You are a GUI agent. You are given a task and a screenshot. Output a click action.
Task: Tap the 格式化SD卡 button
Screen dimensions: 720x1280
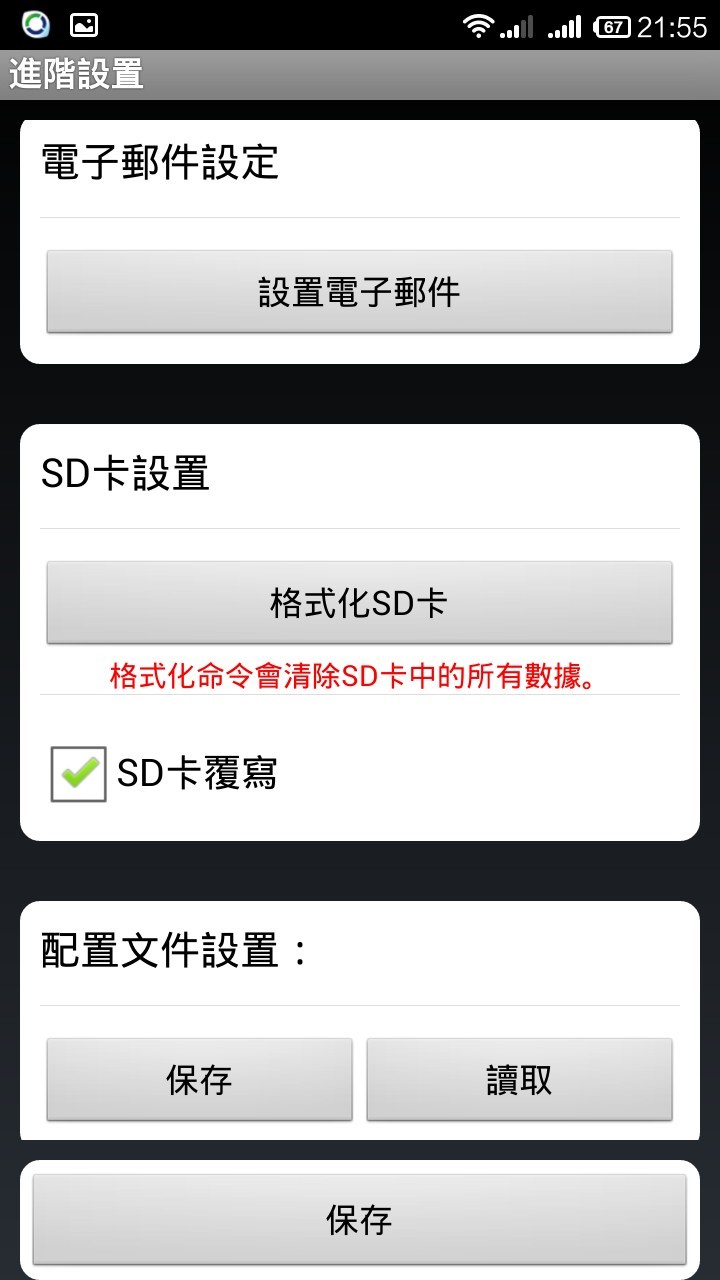pyautogui.click(x=359, y=601)
